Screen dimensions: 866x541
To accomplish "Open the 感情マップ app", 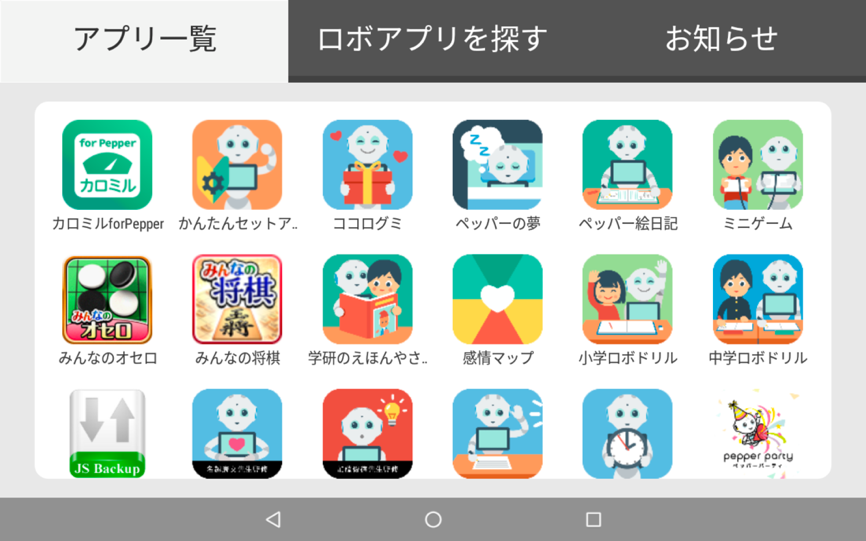I will pos(497,299).
